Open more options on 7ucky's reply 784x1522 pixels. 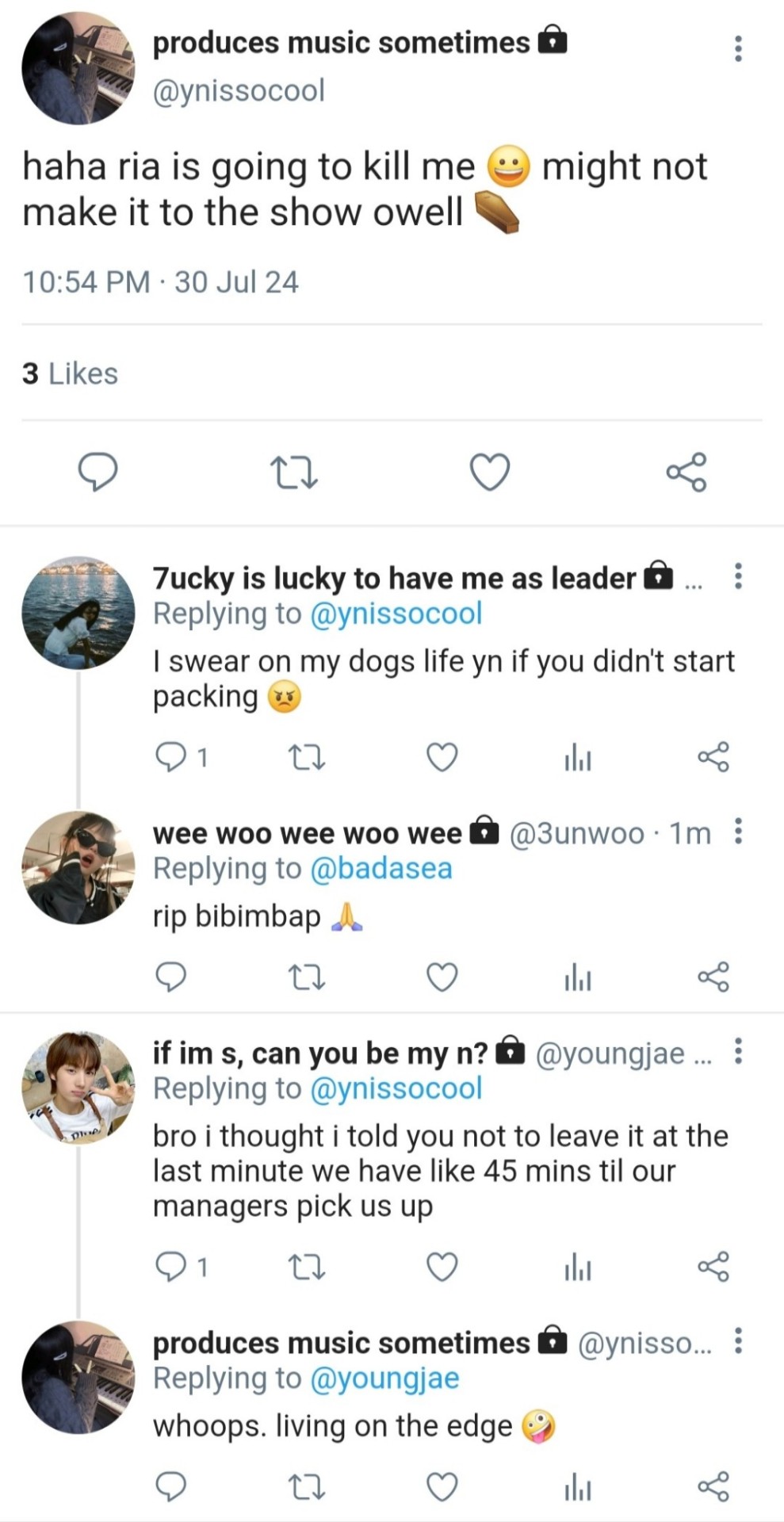tap(738, 576)
